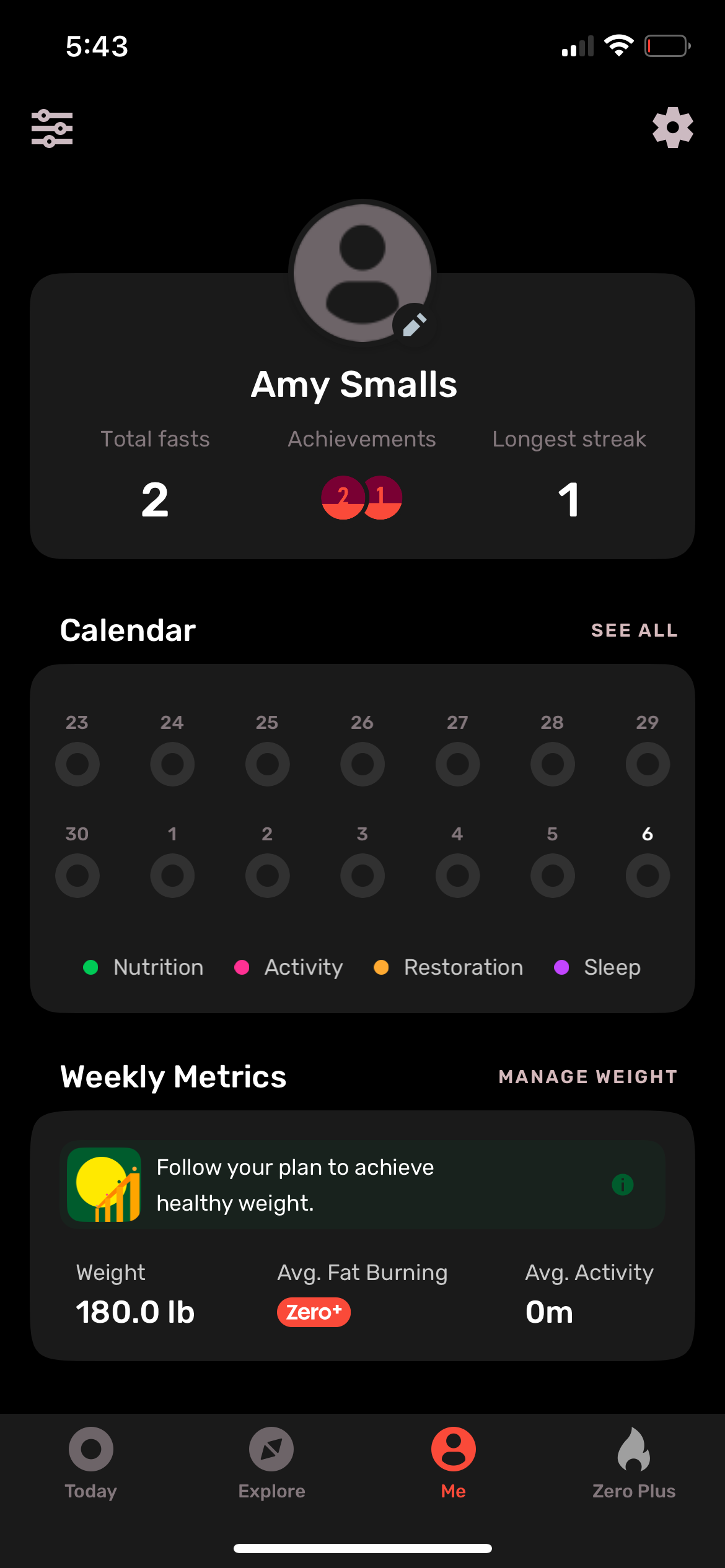The height and width of the screenshot is (1568, 725).
Task: Open achievements section via badges
Action: coord(361,497)
